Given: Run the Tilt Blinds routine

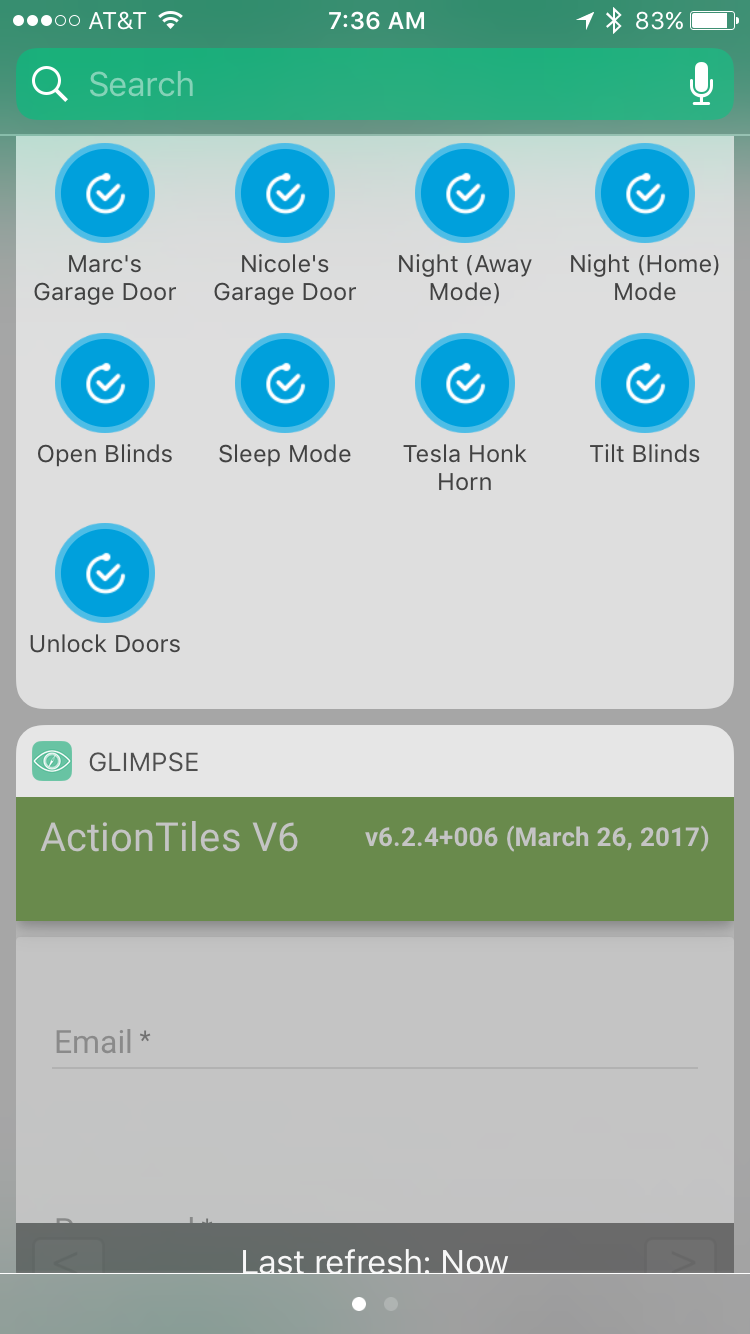Looking at the screenshot, I should [645, 384].
